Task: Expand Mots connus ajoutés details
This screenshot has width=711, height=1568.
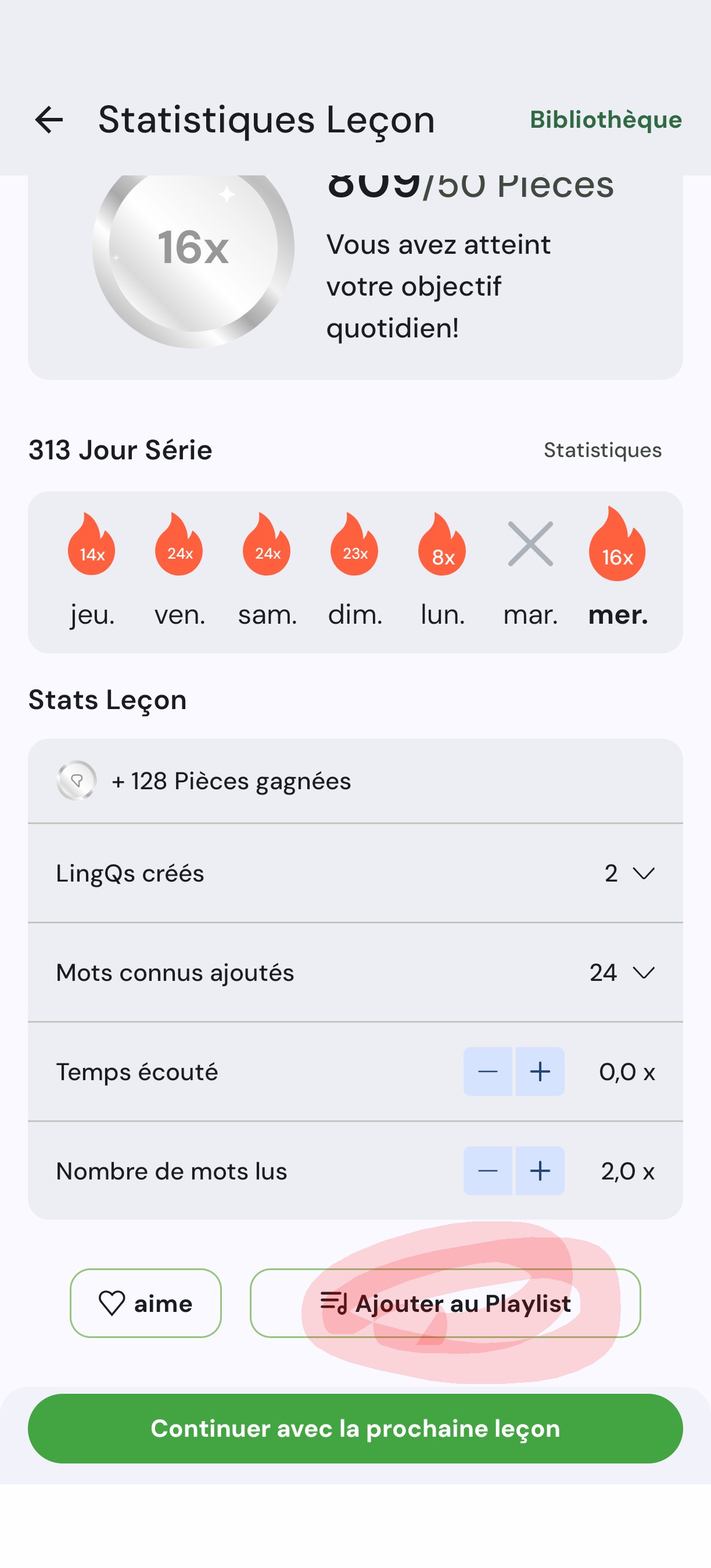Action: click(x=643, y=973)
